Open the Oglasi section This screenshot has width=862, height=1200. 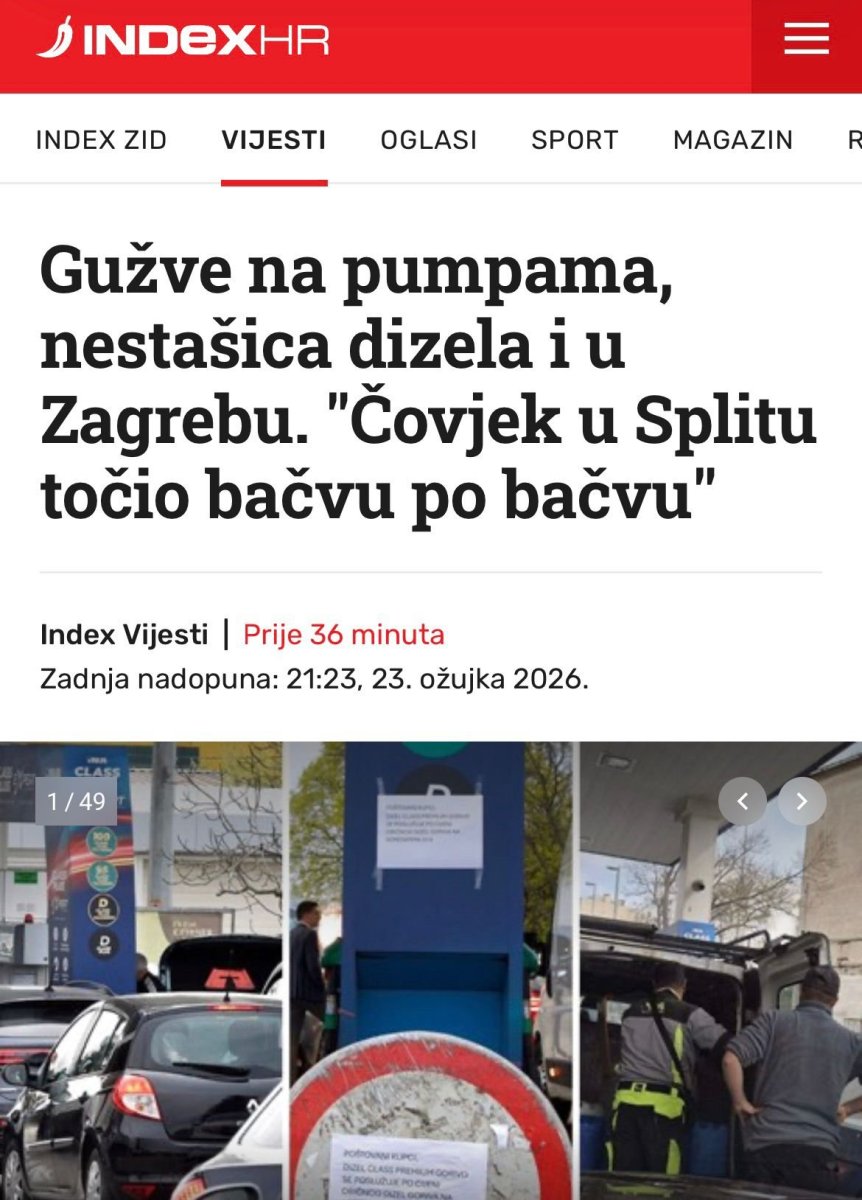(428, 140)
